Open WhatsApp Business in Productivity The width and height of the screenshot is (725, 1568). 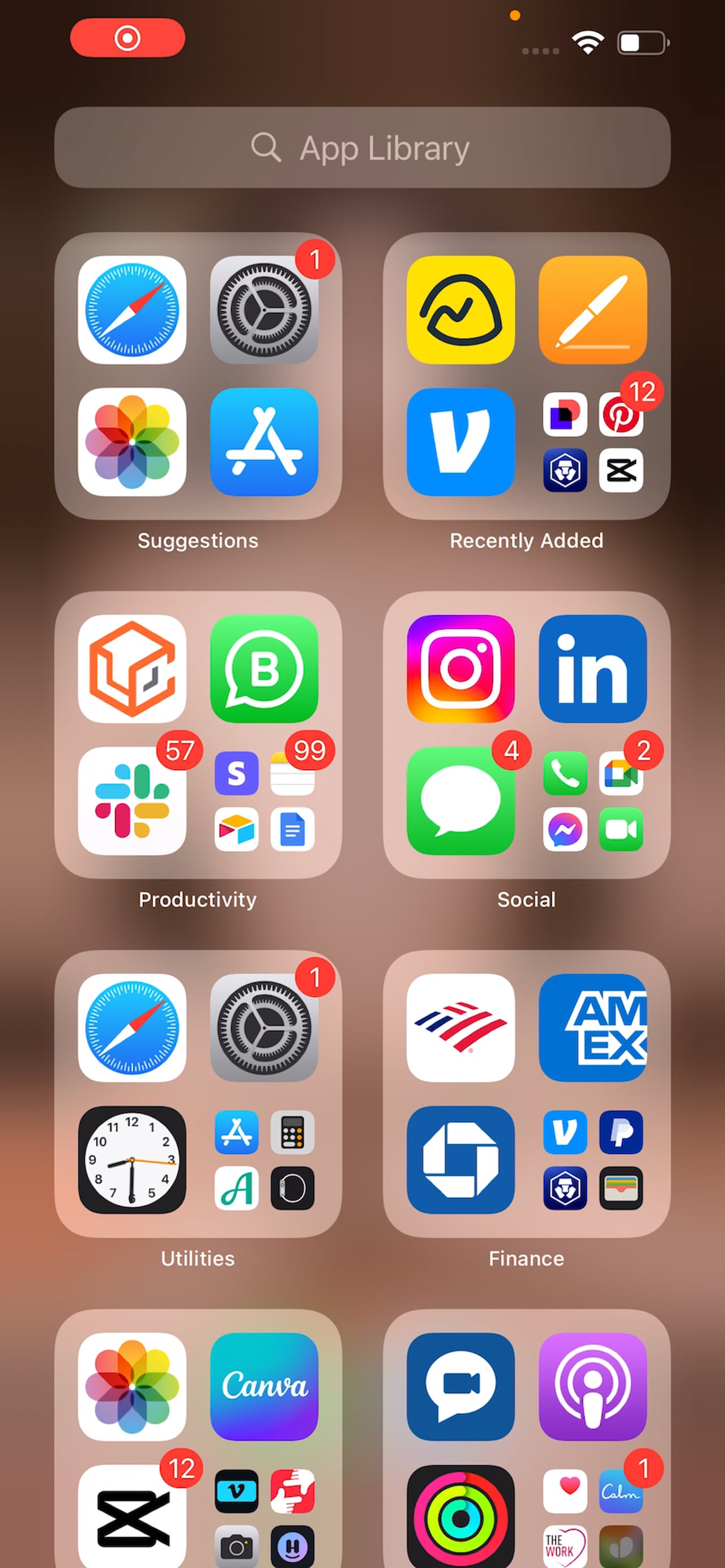264,670
